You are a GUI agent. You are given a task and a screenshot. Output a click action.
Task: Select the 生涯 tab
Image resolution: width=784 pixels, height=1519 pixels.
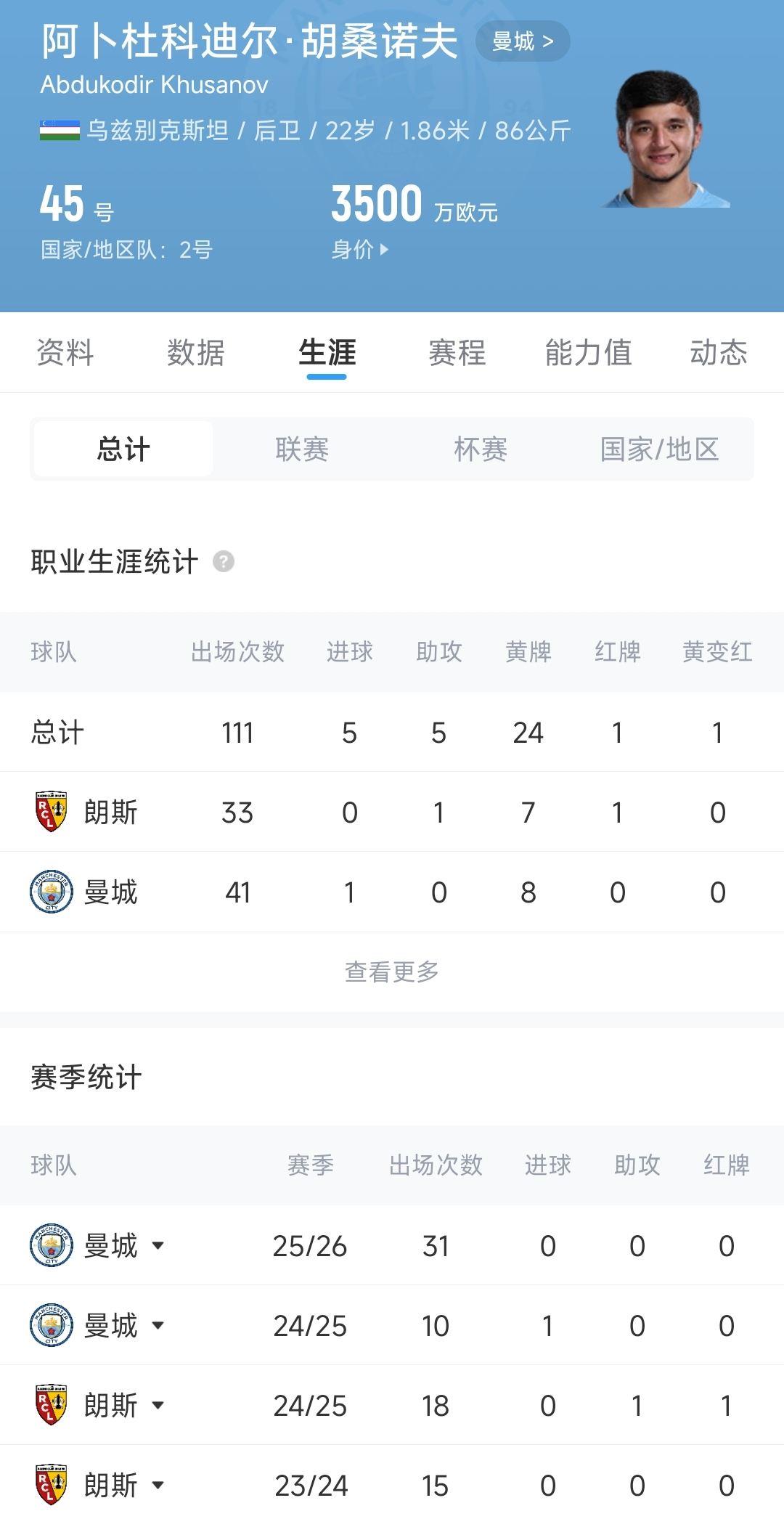tap(327, 353)
